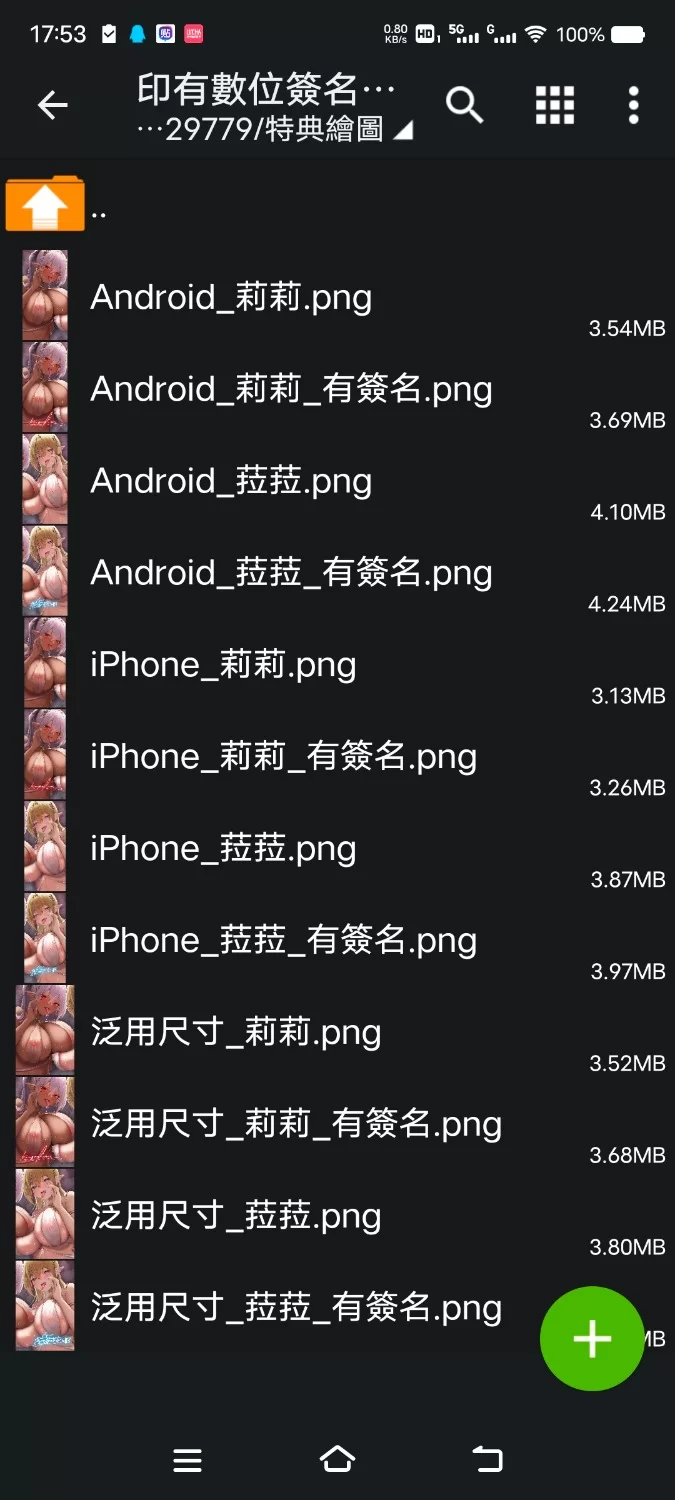Viewport: 675px width, 1500px height.
Task: Open 泛用尺寸_莉莉.png file
Action: [x=236, y=1034]
